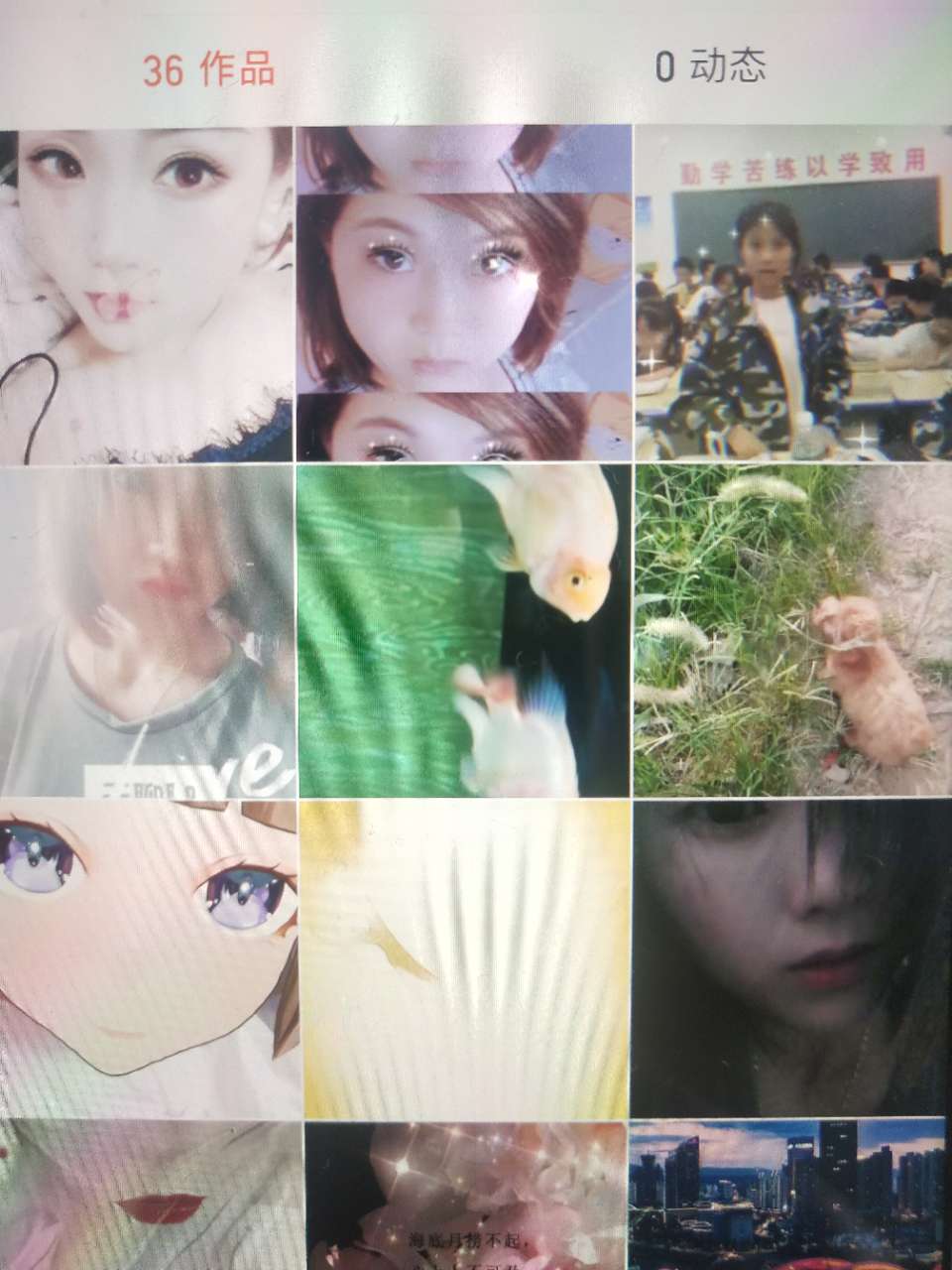Switch to the 36 作品 tab
Viewport: 952px width, 1270px height.
208,69
